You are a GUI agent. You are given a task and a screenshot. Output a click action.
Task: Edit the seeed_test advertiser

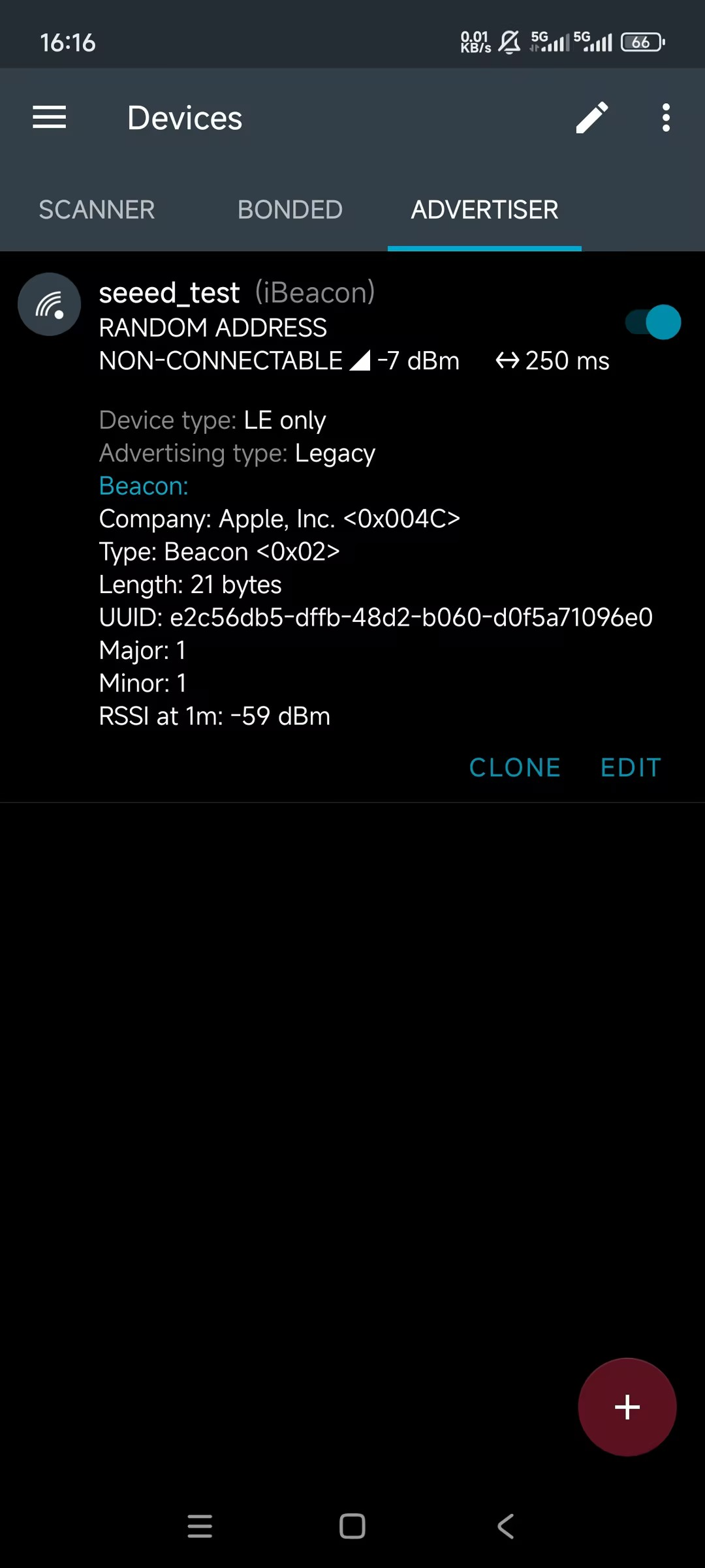pos(631,767)
